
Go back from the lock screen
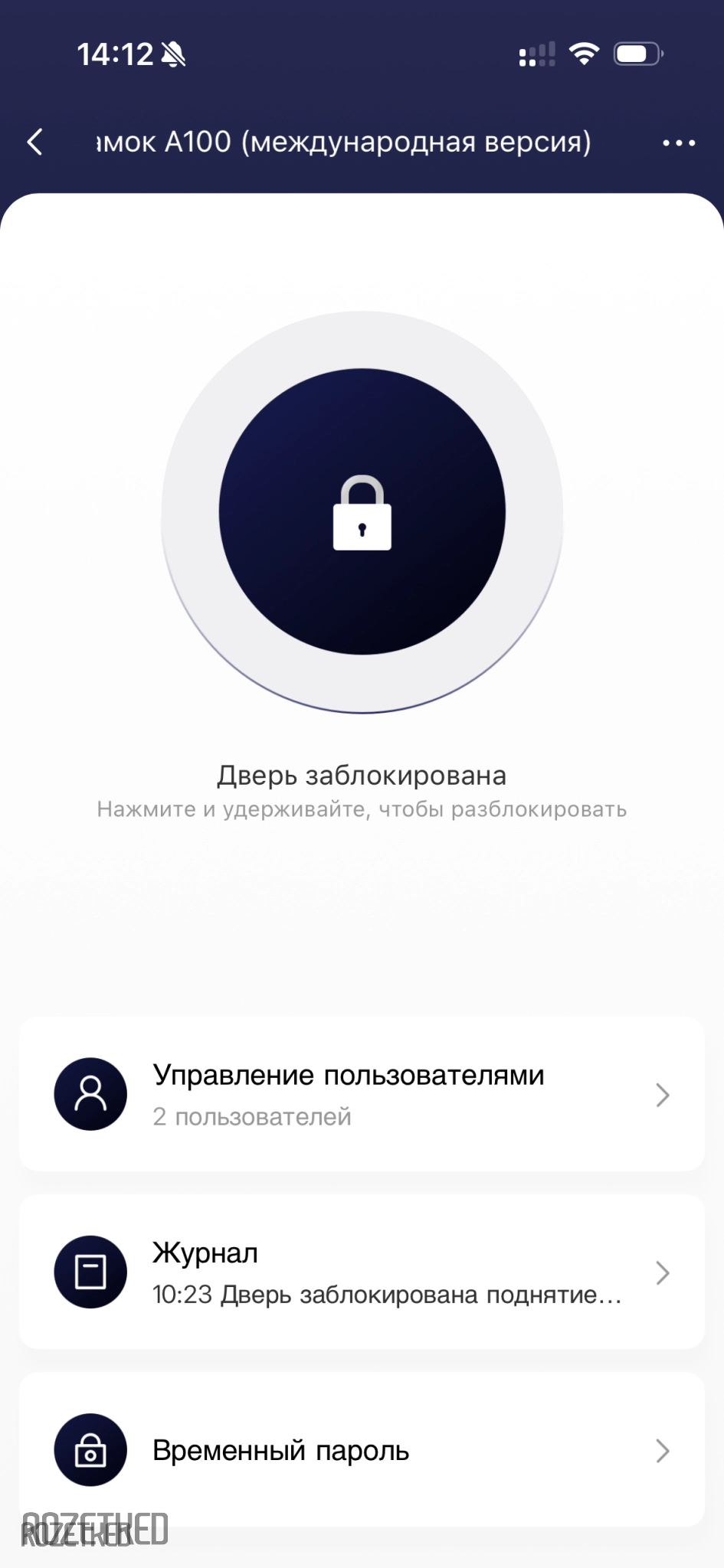click(x=35, y=142)
